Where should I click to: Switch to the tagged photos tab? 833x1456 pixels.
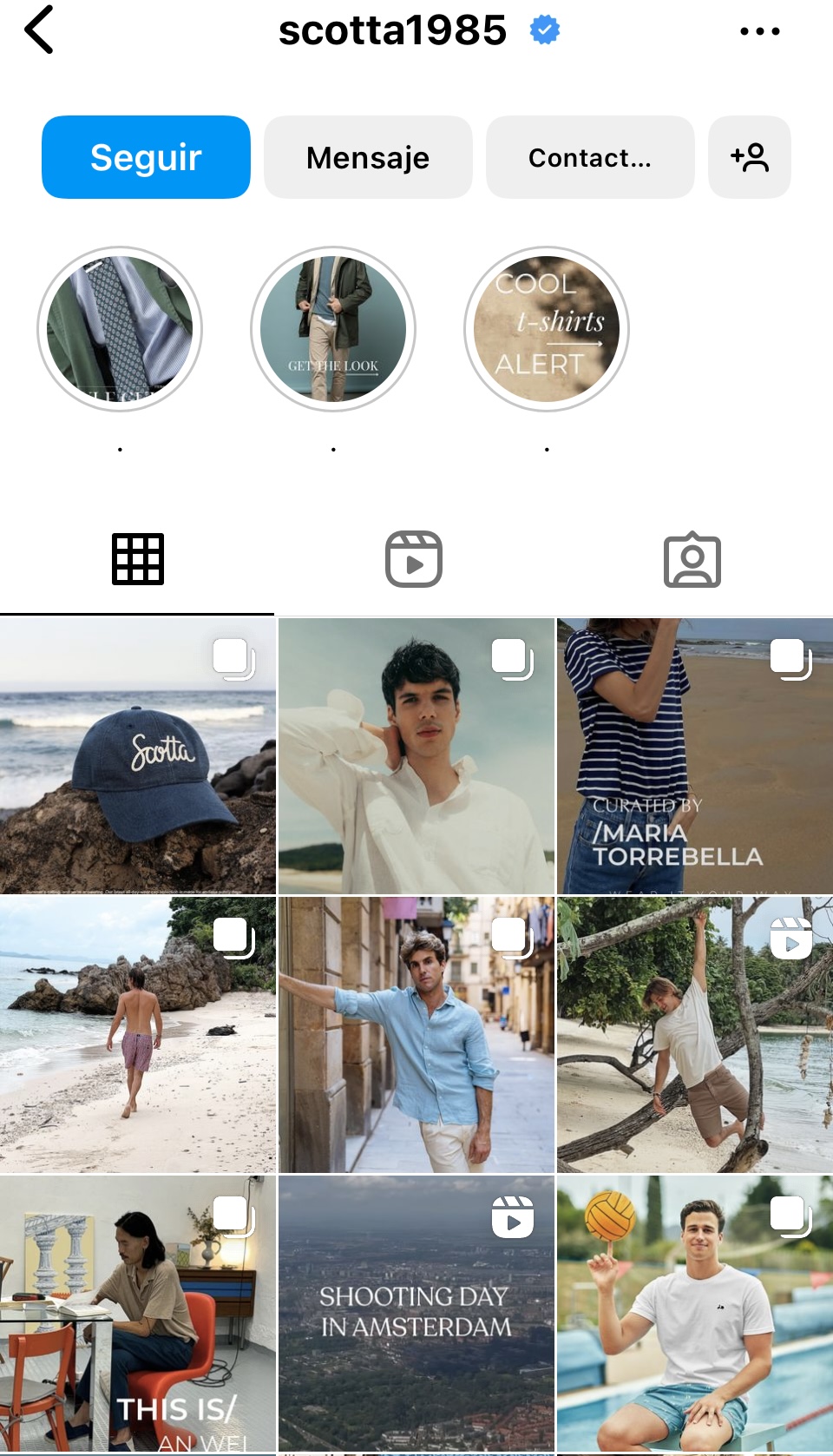(x=692, y=559)
